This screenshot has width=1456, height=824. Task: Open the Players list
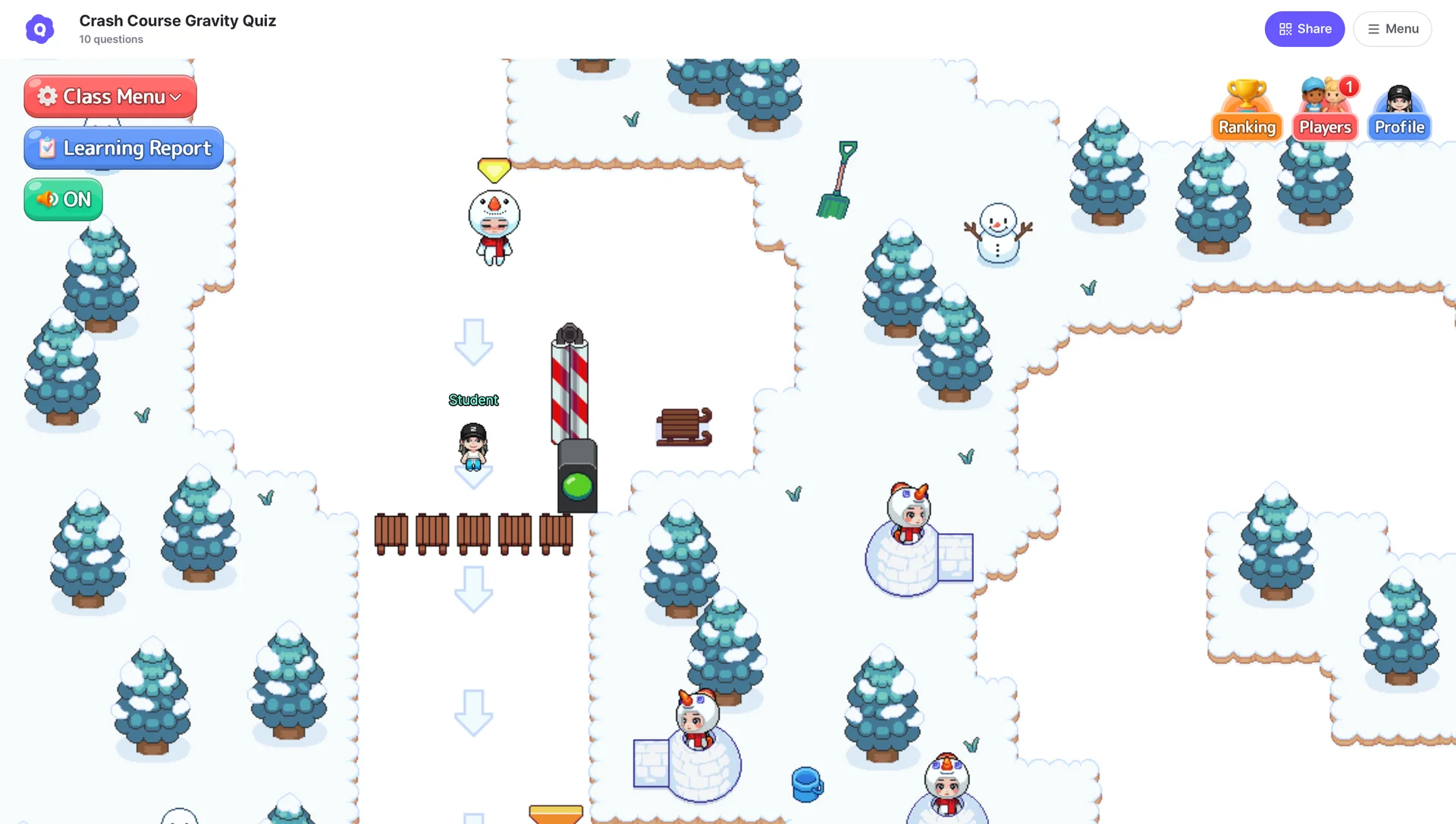pos(1325,111)
